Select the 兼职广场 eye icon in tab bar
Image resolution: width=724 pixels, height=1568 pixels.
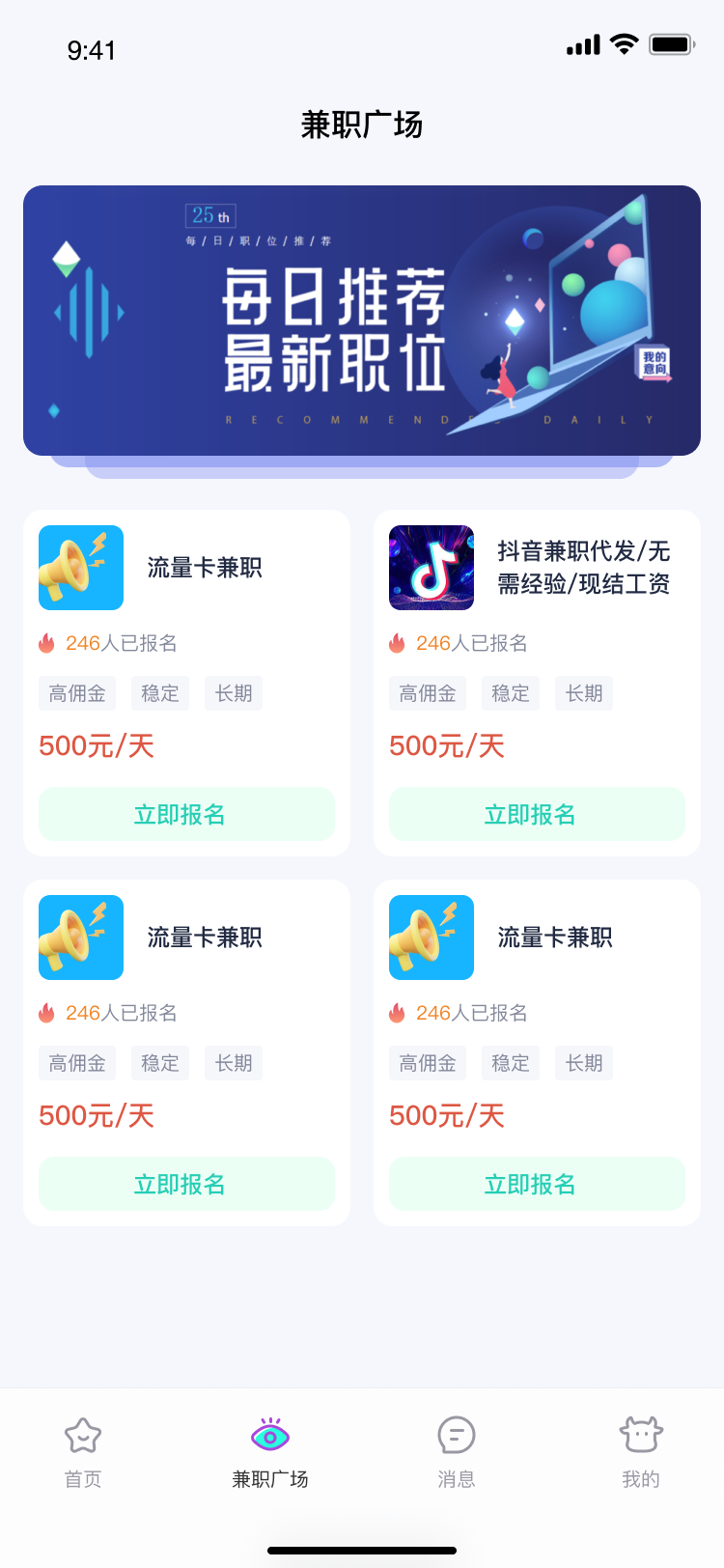tap(271, 1438)
